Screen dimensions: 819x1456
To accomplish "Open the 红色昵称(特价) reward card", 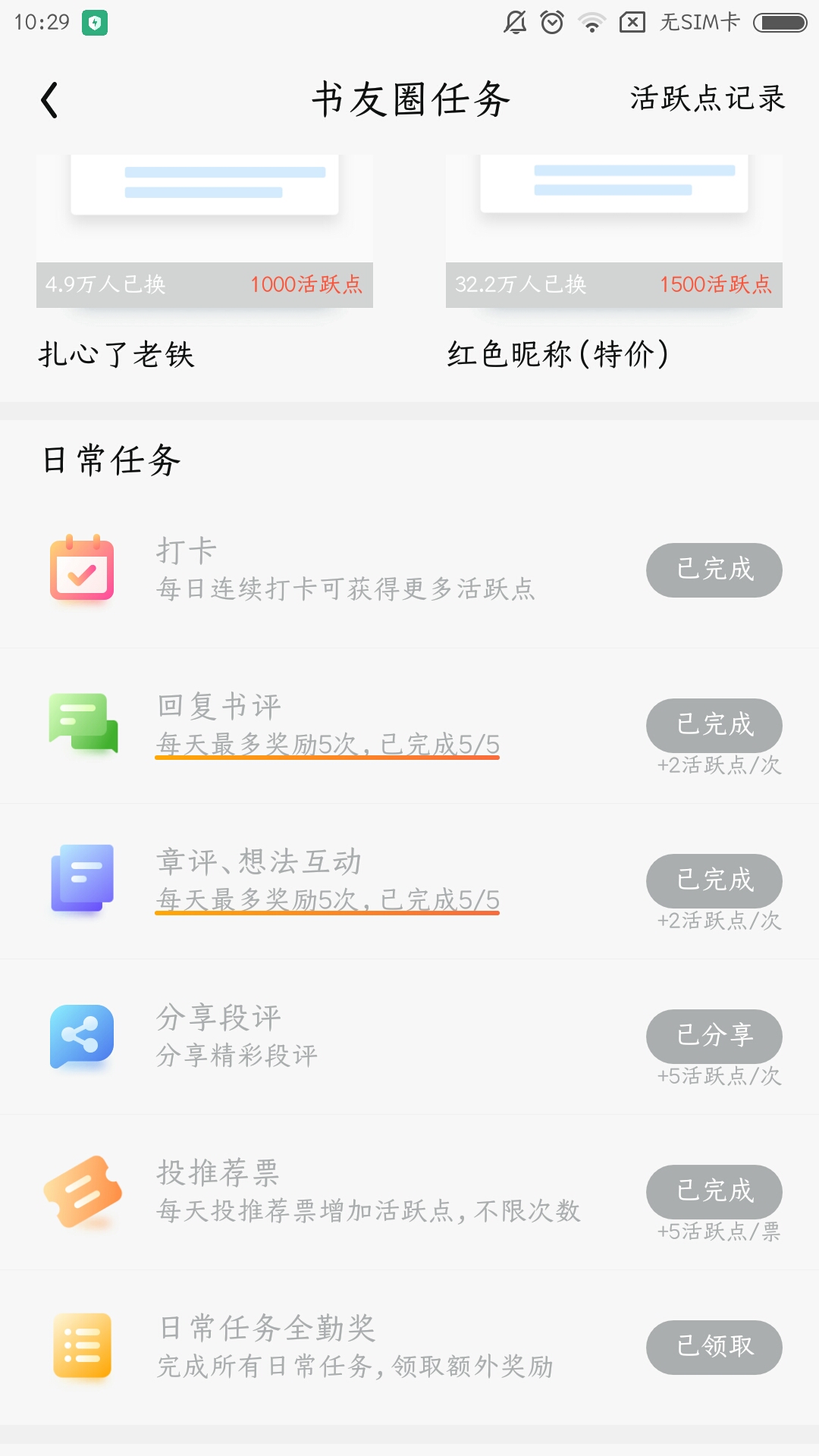I will (614, 263).
